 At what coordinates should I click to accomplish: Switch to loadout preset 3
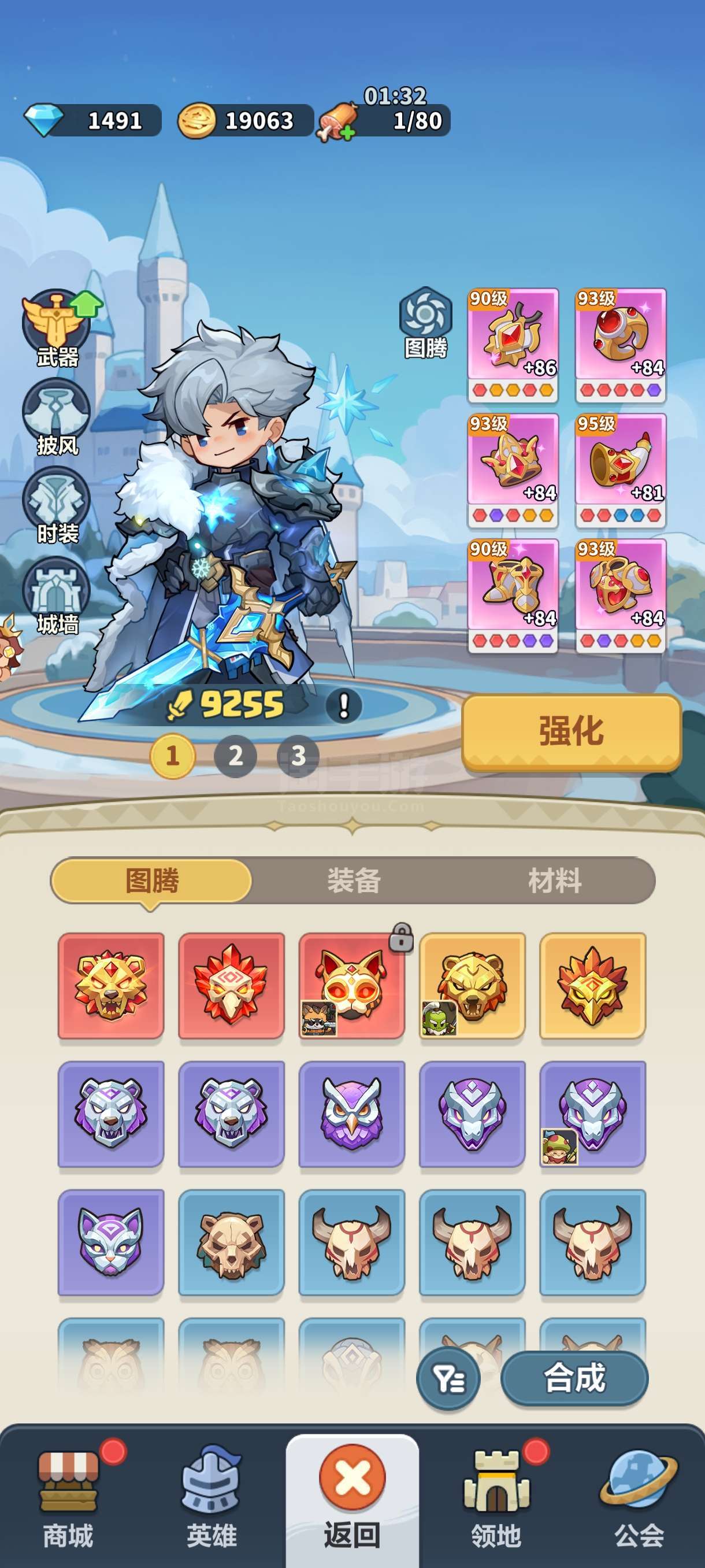298,756
